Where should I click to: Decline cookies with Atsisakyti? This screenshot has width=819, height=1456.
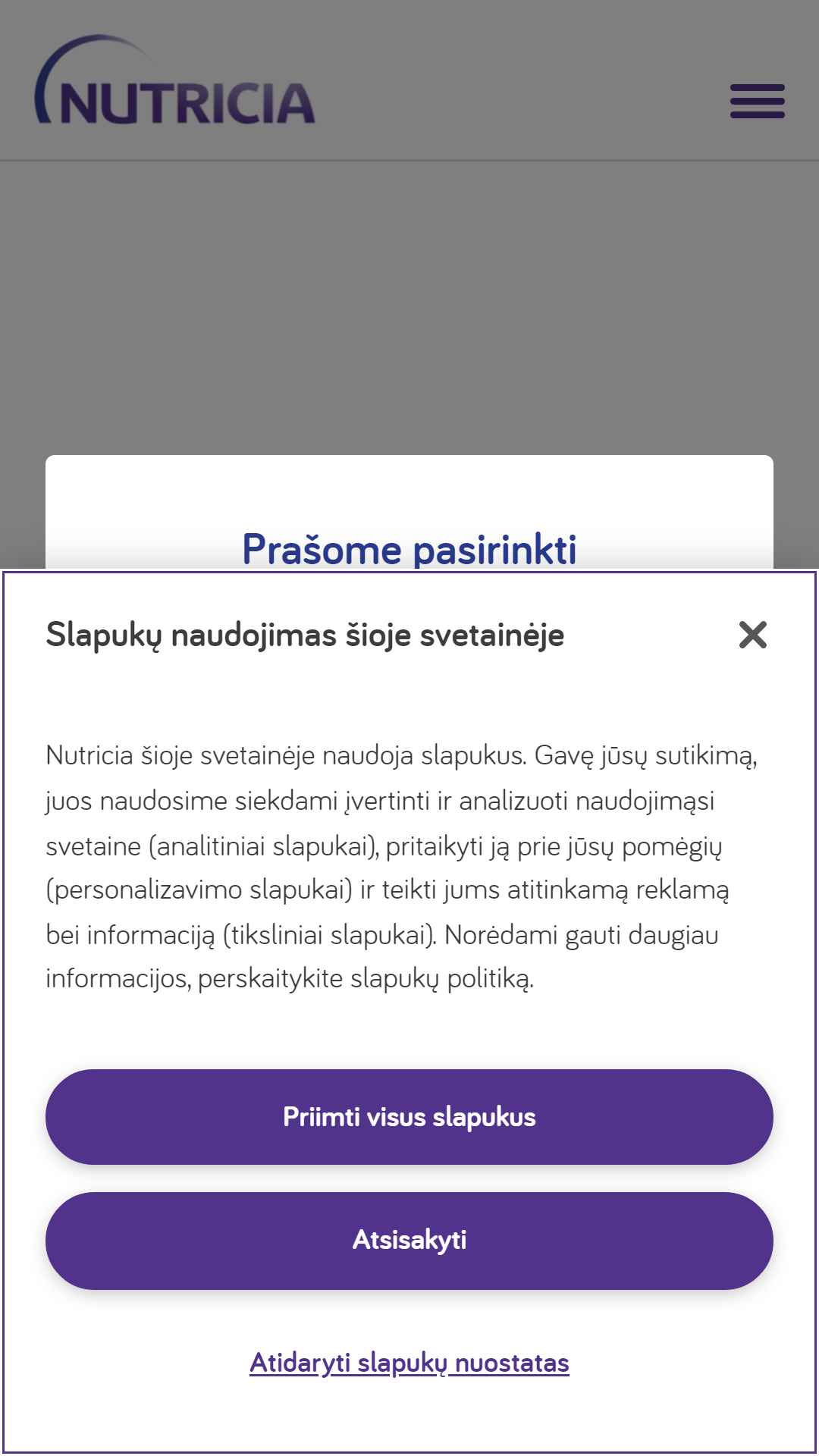409,1241
